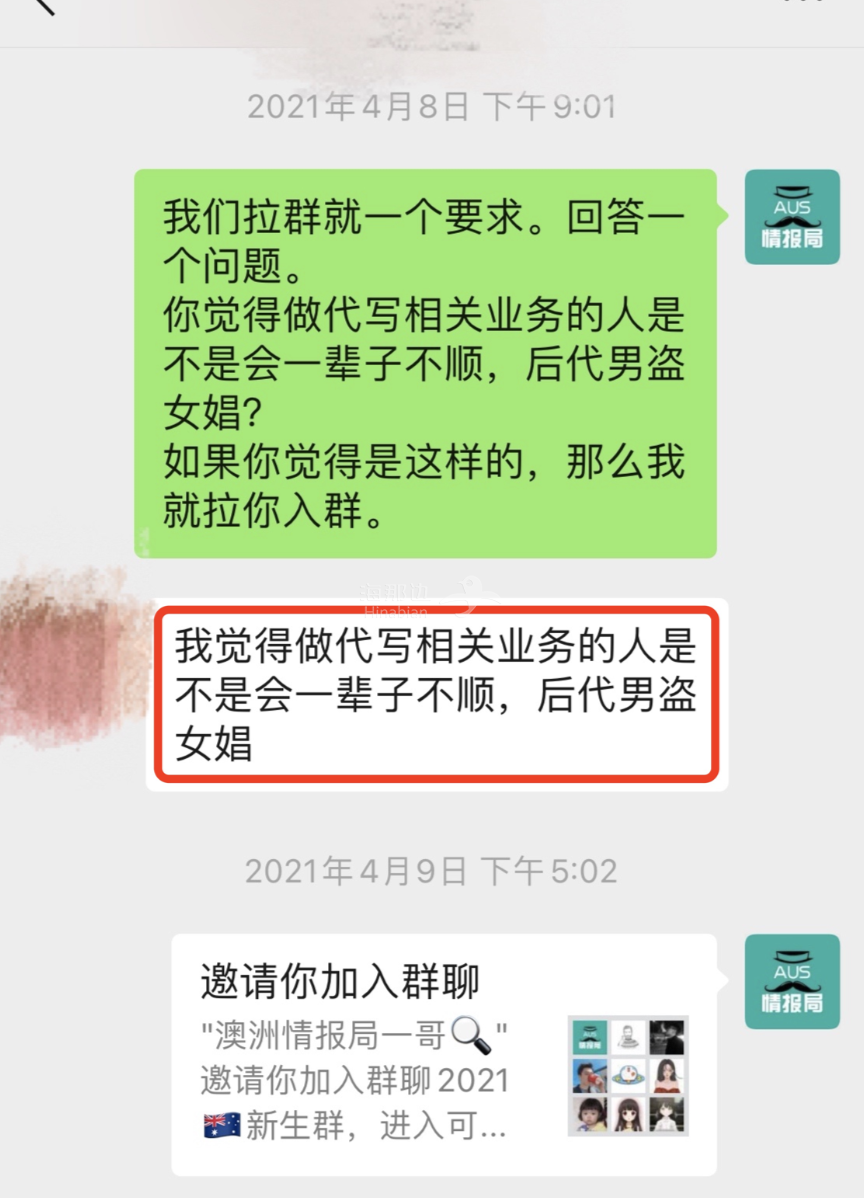
Task: Go back to the chat list
Action: coord(42,6)
